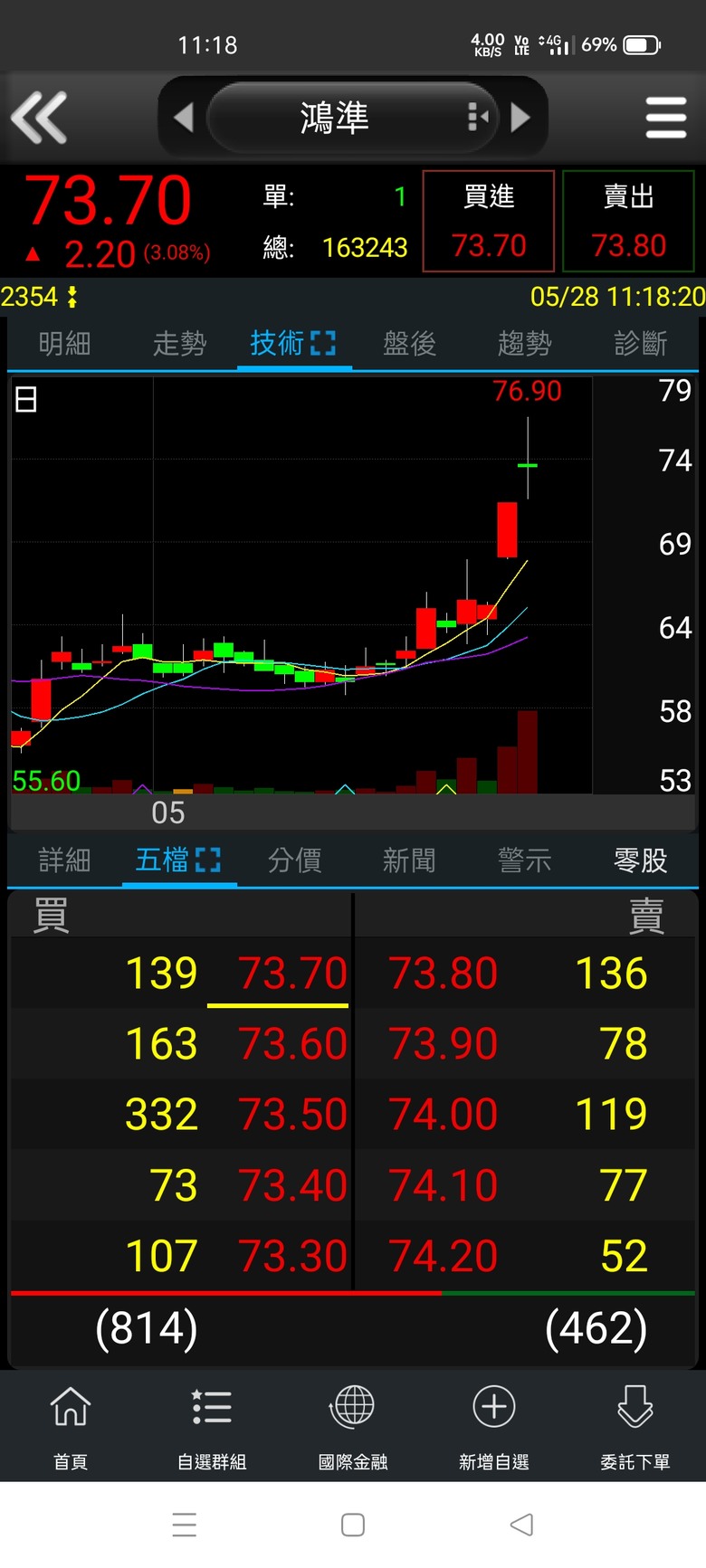
Task: Add stock via 新增自選
Action: click(494, 1424)
